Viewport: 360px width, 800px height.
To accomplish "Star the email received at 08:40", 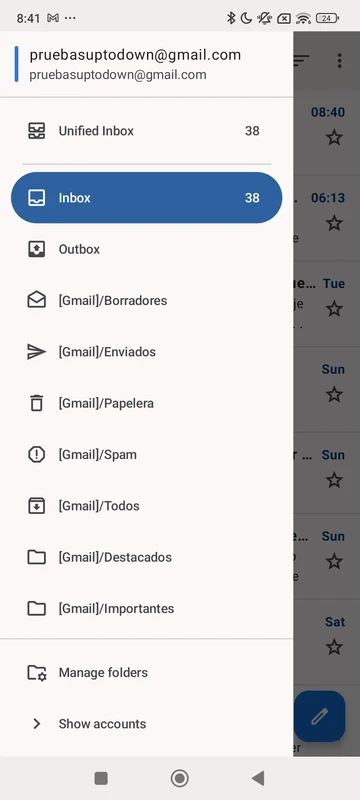I will click(334, 137).
